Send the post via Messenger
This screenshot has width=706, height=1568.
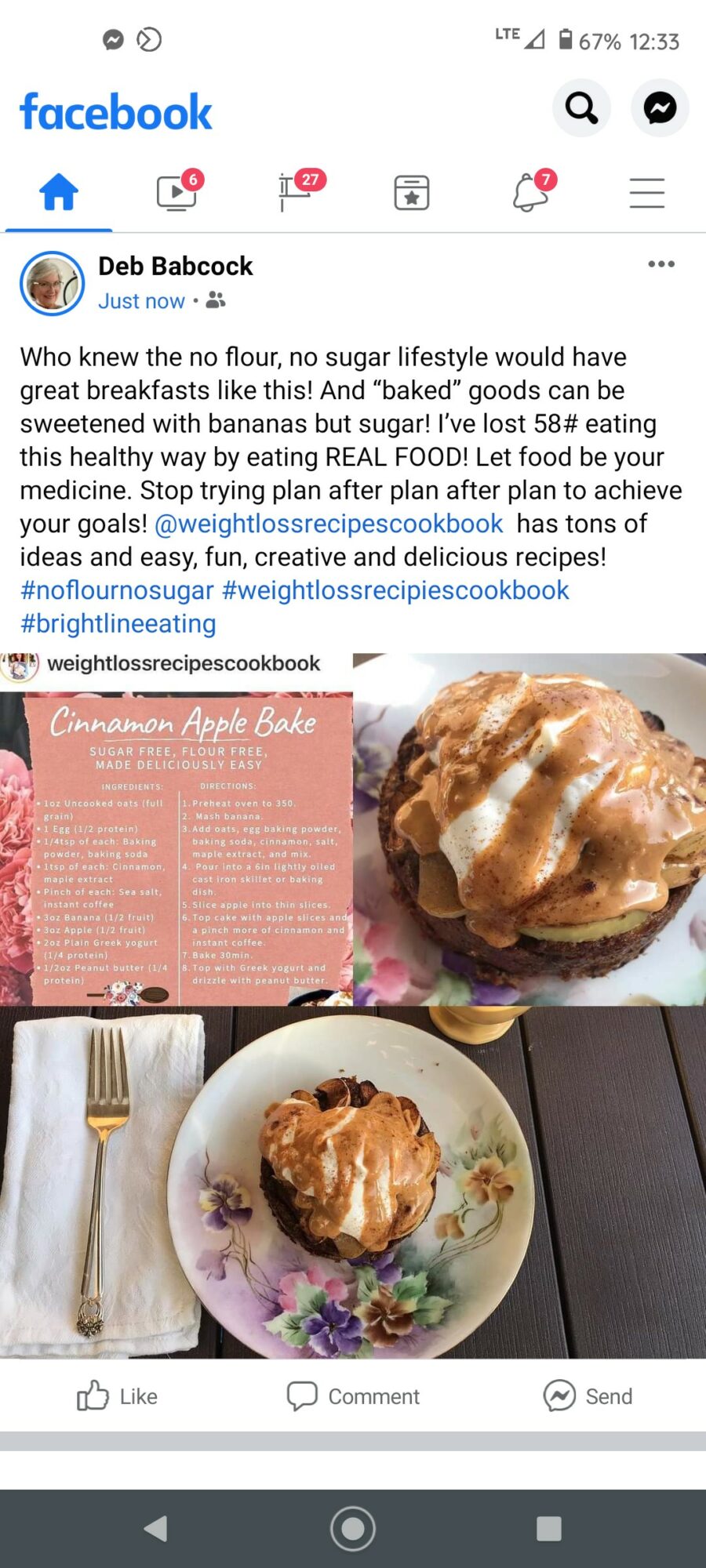click(588, 1396)
